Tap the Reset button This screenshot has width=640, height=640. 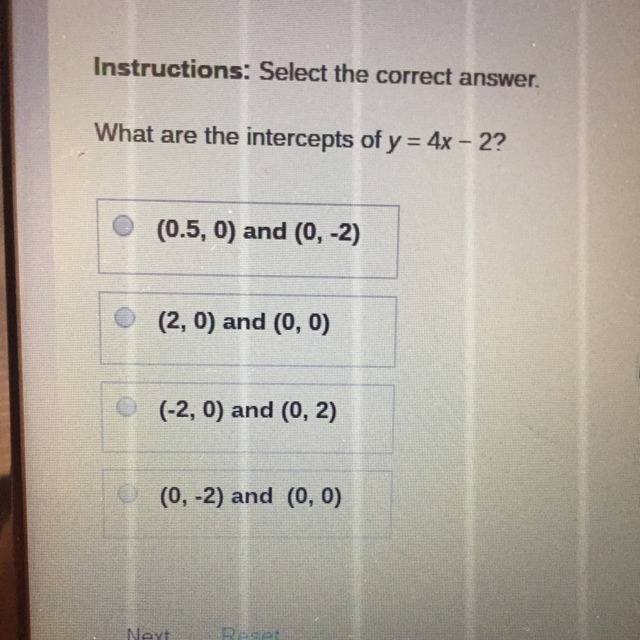pos(252,632)
